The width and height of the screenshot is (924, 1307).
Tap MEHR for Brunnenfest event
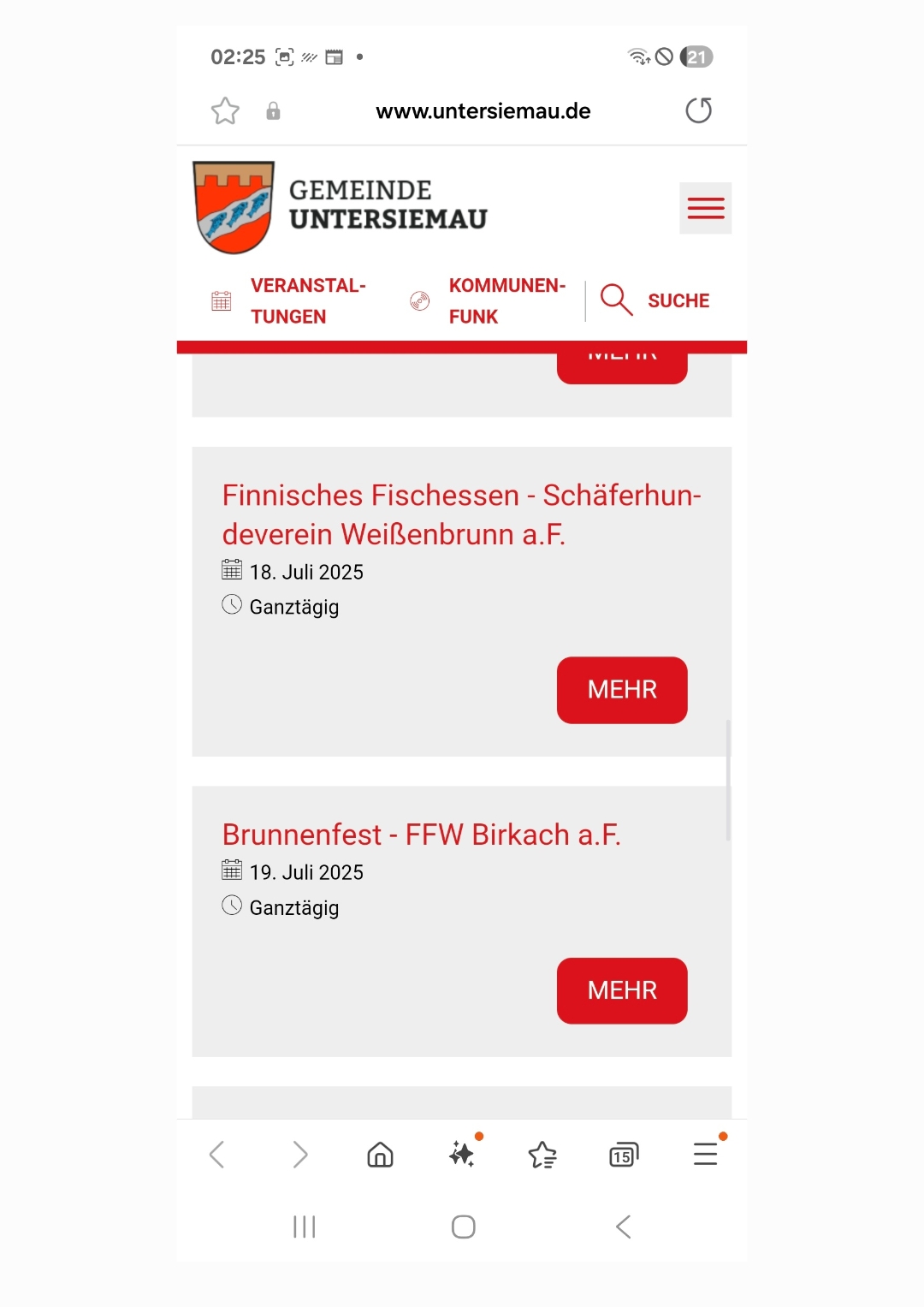click(x=622, y=990)
